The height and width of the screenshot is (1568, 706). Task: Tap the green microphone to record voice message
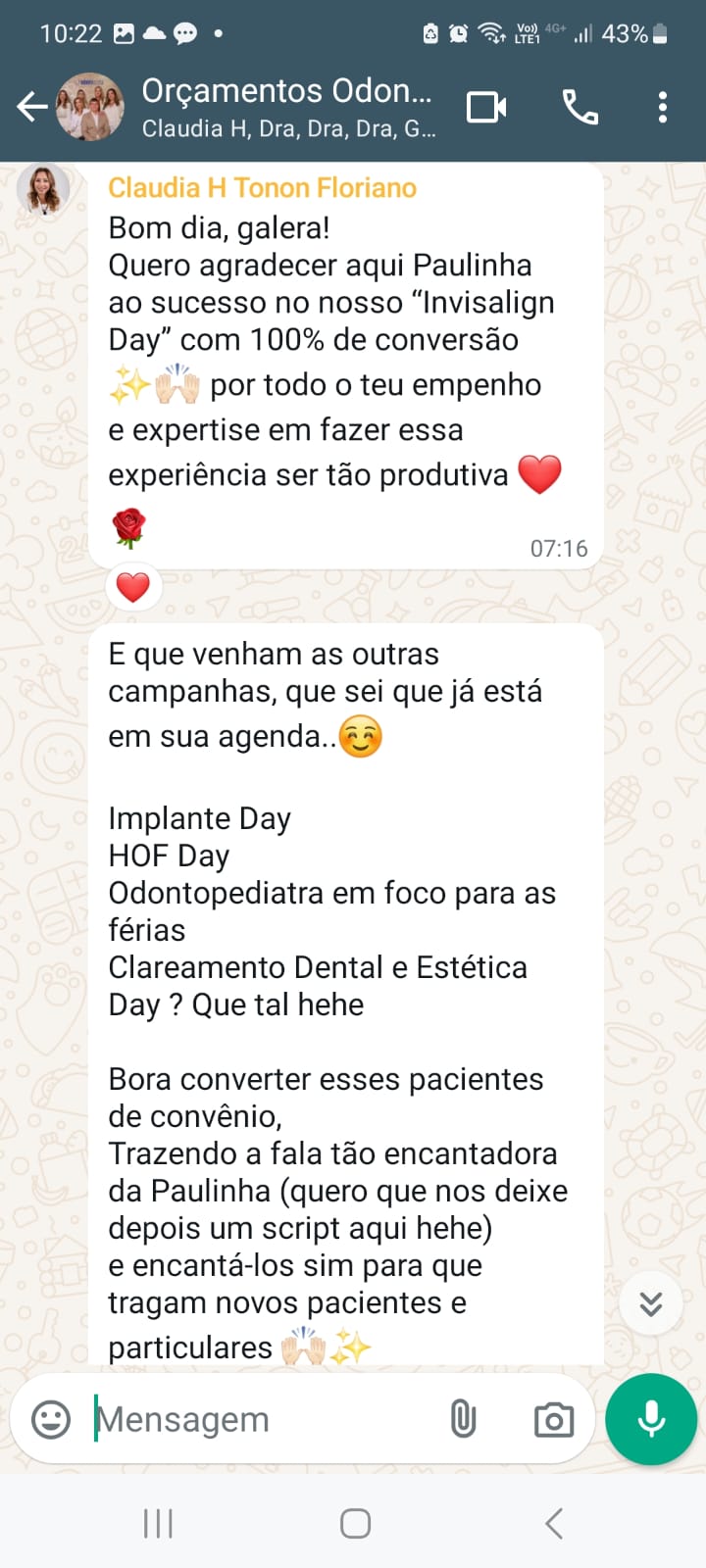(650, 1418)
